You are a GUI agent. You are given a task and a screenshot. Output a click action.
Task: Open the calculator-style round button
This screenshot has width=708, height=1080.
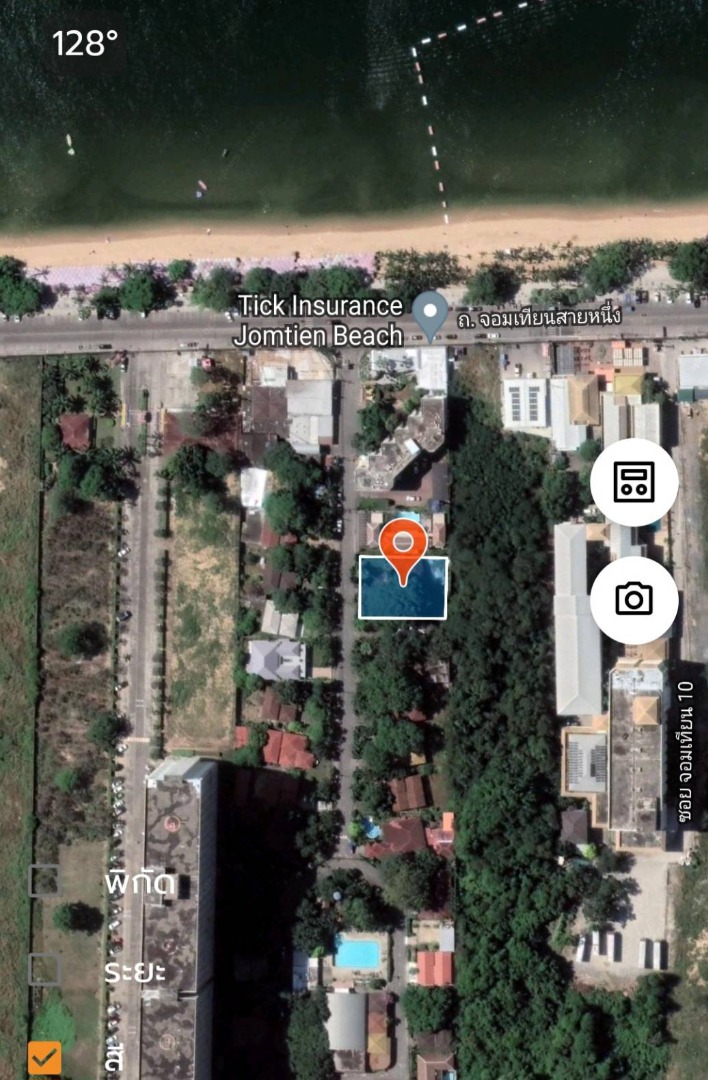[x=634, y=482]
